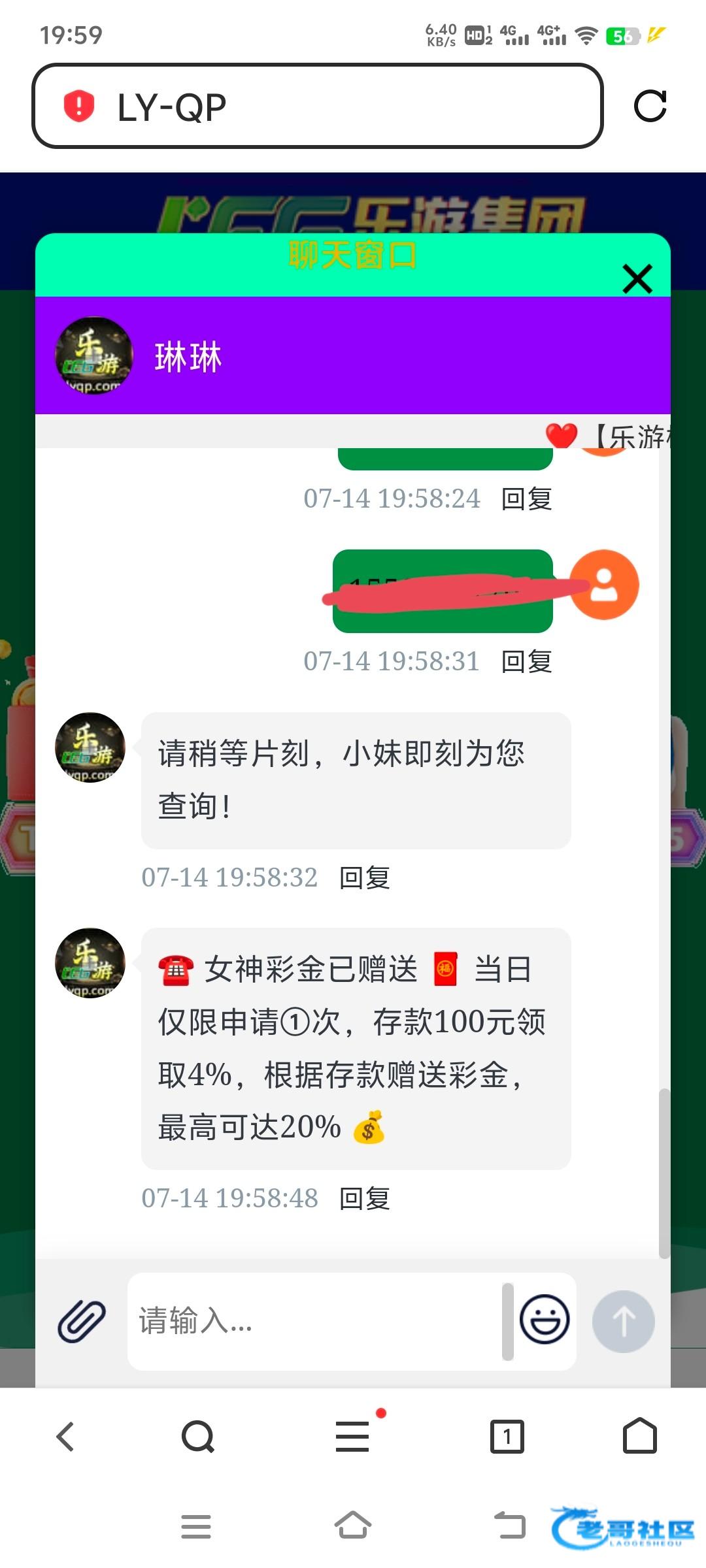This screenshot has height=1568, width=706.
Task: Attach a file with the paperclip icon
Action: pos(82,1321)
